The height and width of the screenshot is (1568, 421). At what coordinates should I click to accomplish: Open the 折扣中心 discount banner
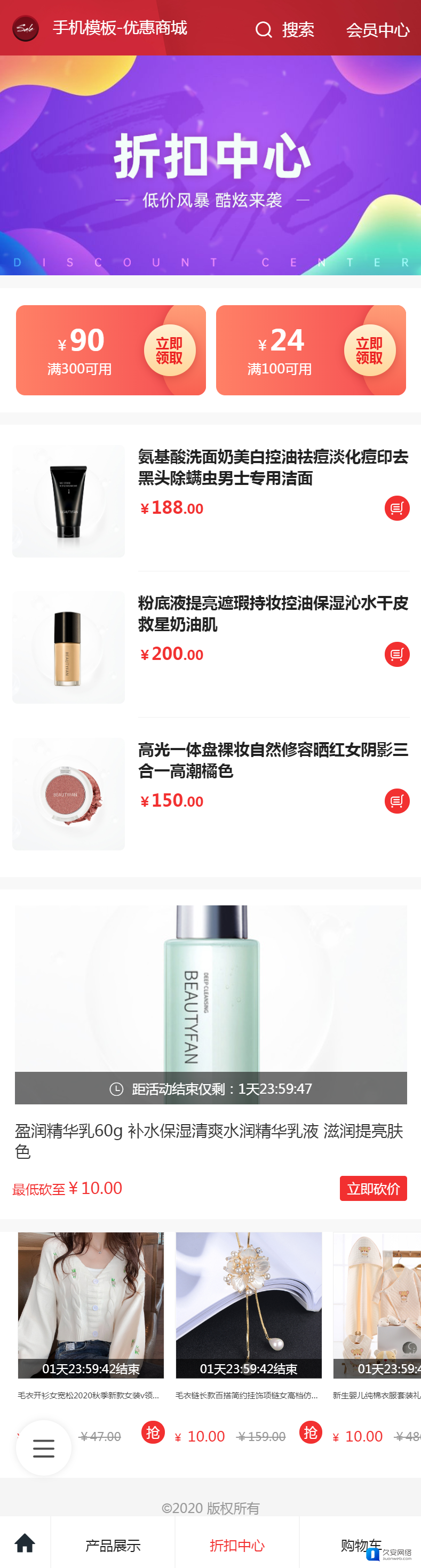(210, 164)
